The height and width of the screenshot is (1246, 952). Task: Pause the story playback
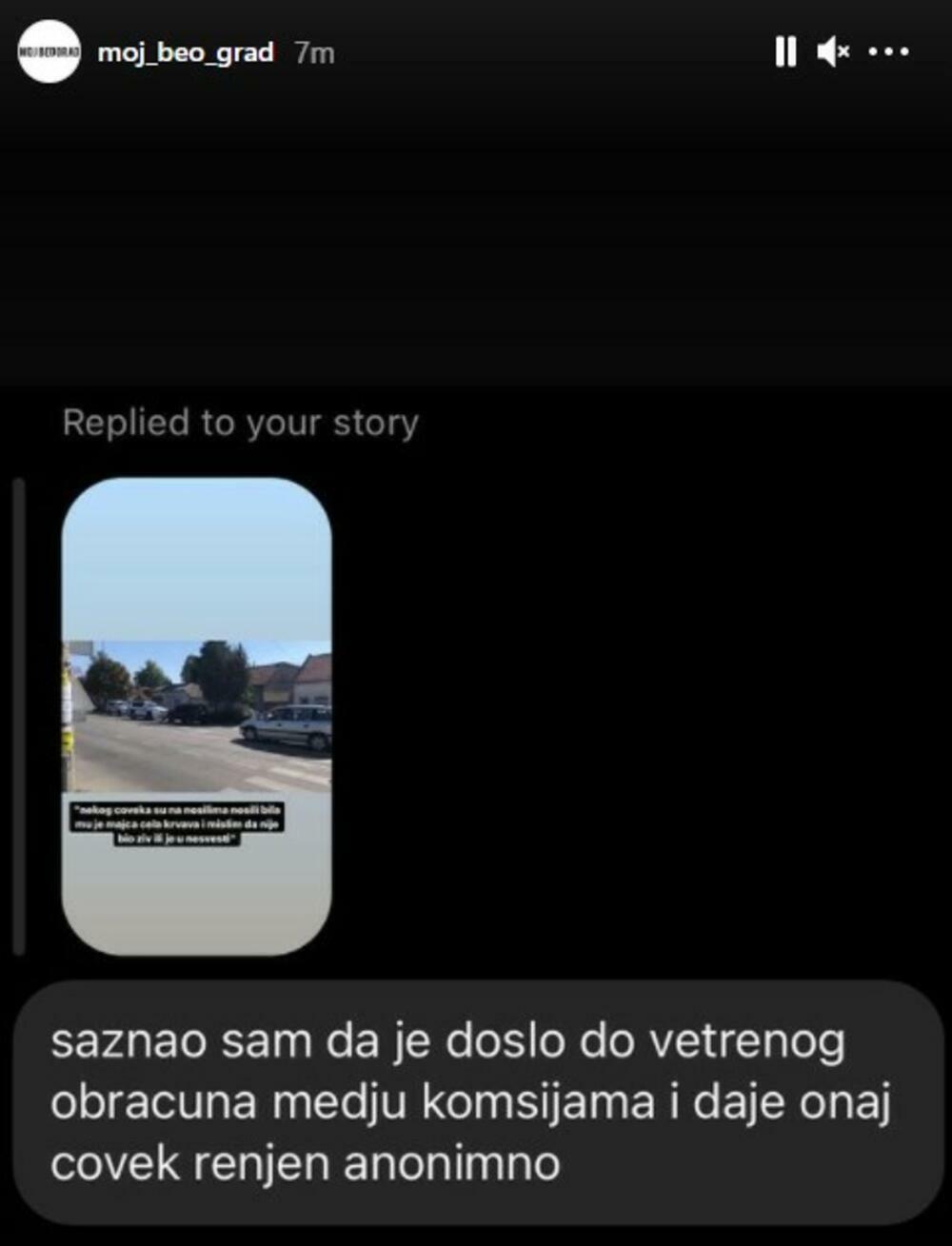click(x=785, y=52)
